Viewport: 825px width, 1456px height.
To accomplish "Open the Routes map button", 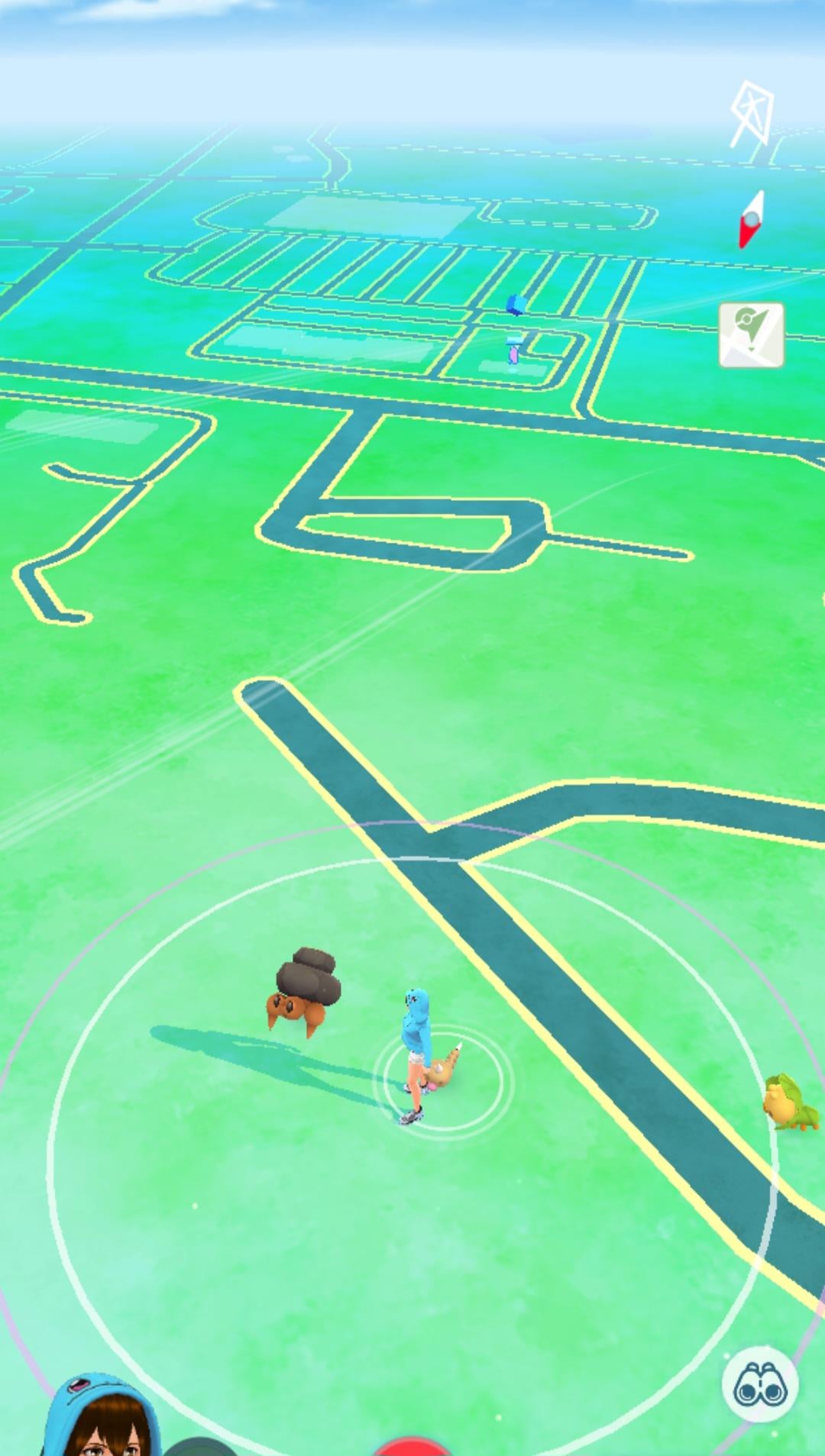I will [x=751, y=335].
